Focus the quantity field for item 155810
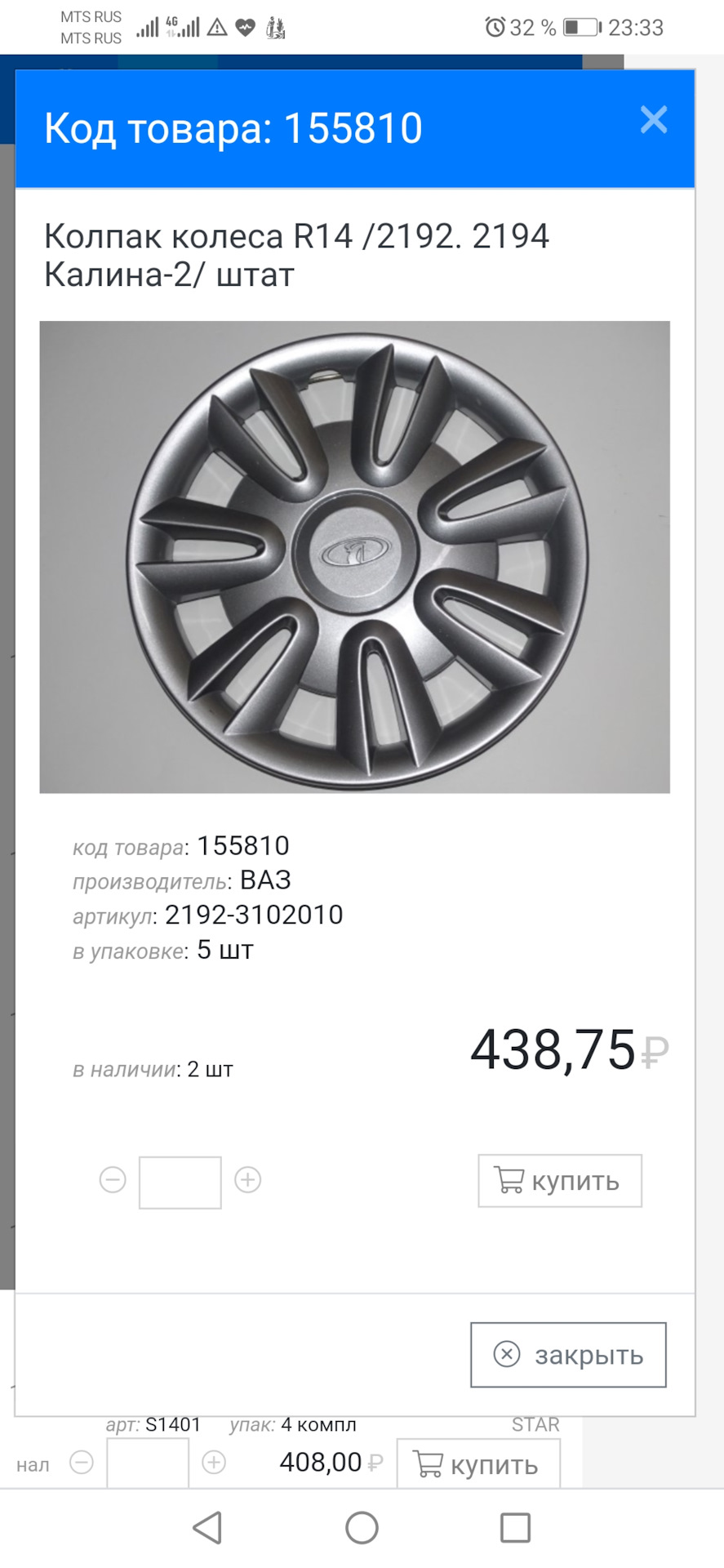 pos(180,1182)
